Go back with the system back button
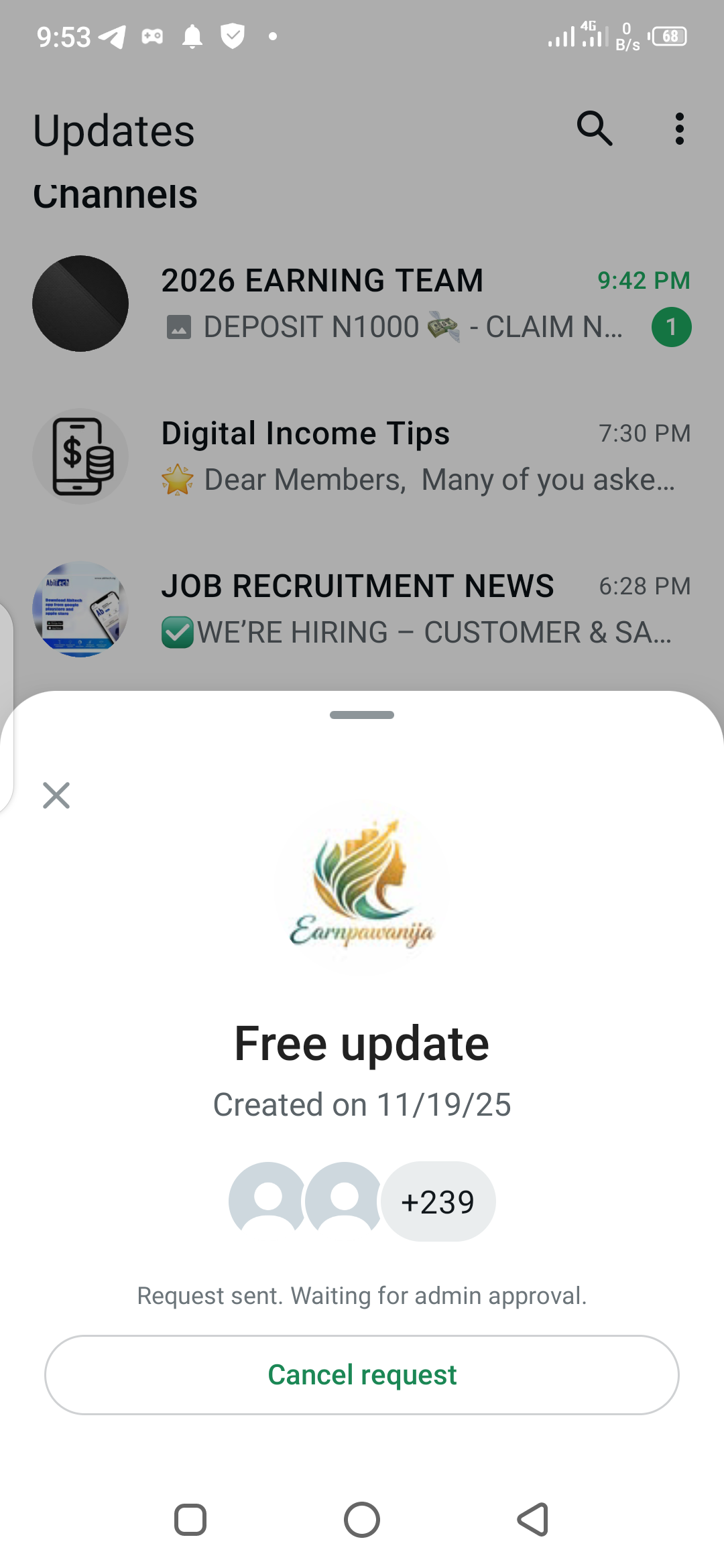724x1568 pixels. click(534, 1519)
